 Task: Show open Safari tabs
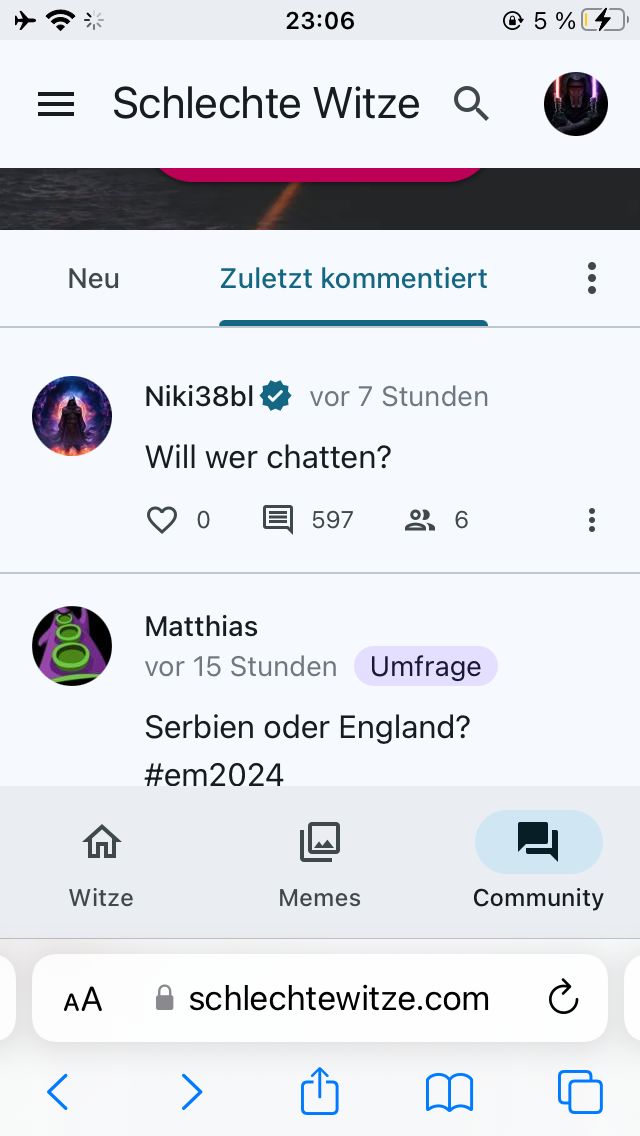(580, 1092)
